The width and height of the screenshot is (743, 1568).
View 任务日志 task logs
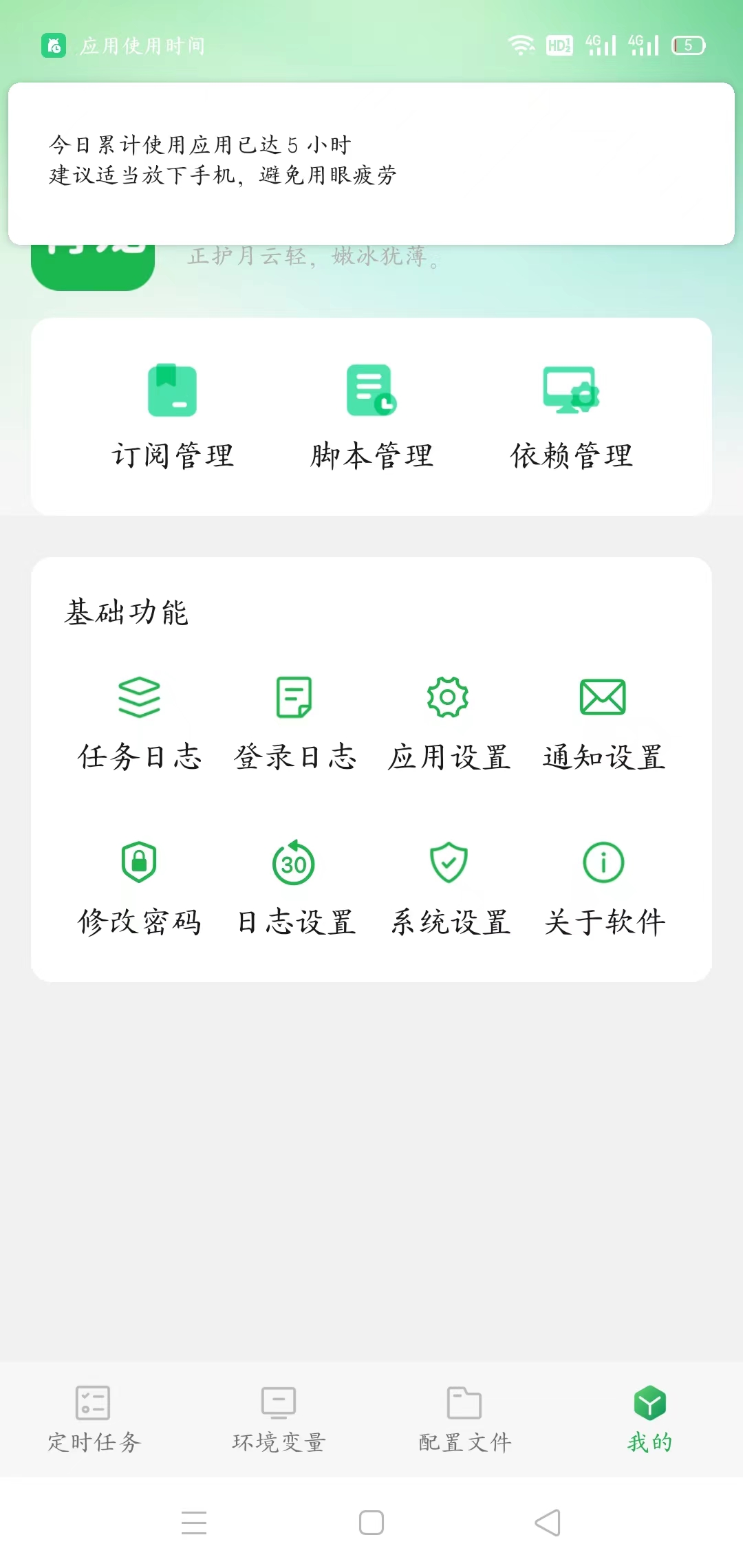(140, 722)
